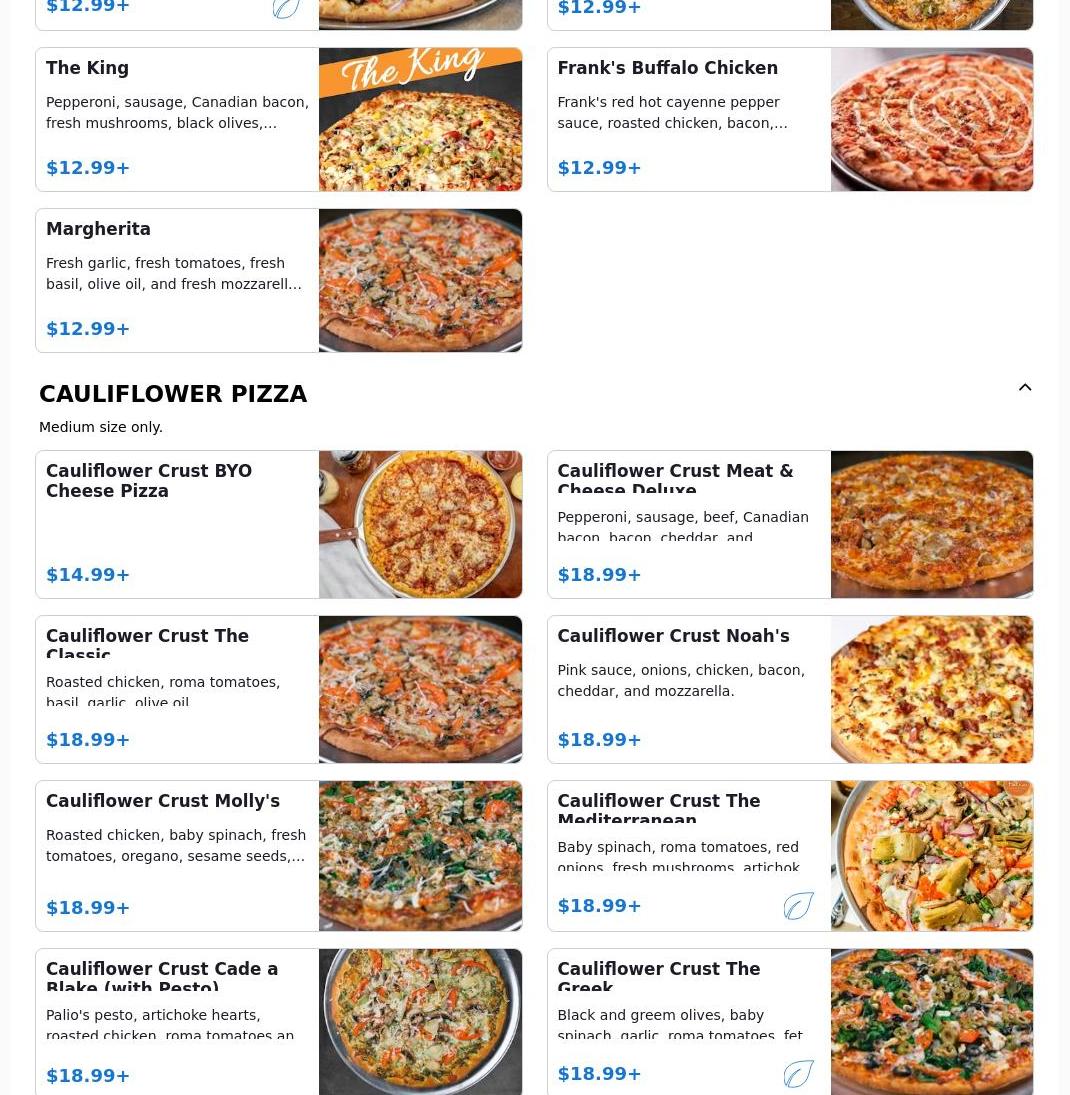This screenshot has width=1070, height=1095.
Task: Tap the Cauliflower Crust The Classic card
Action: point(278,689)
